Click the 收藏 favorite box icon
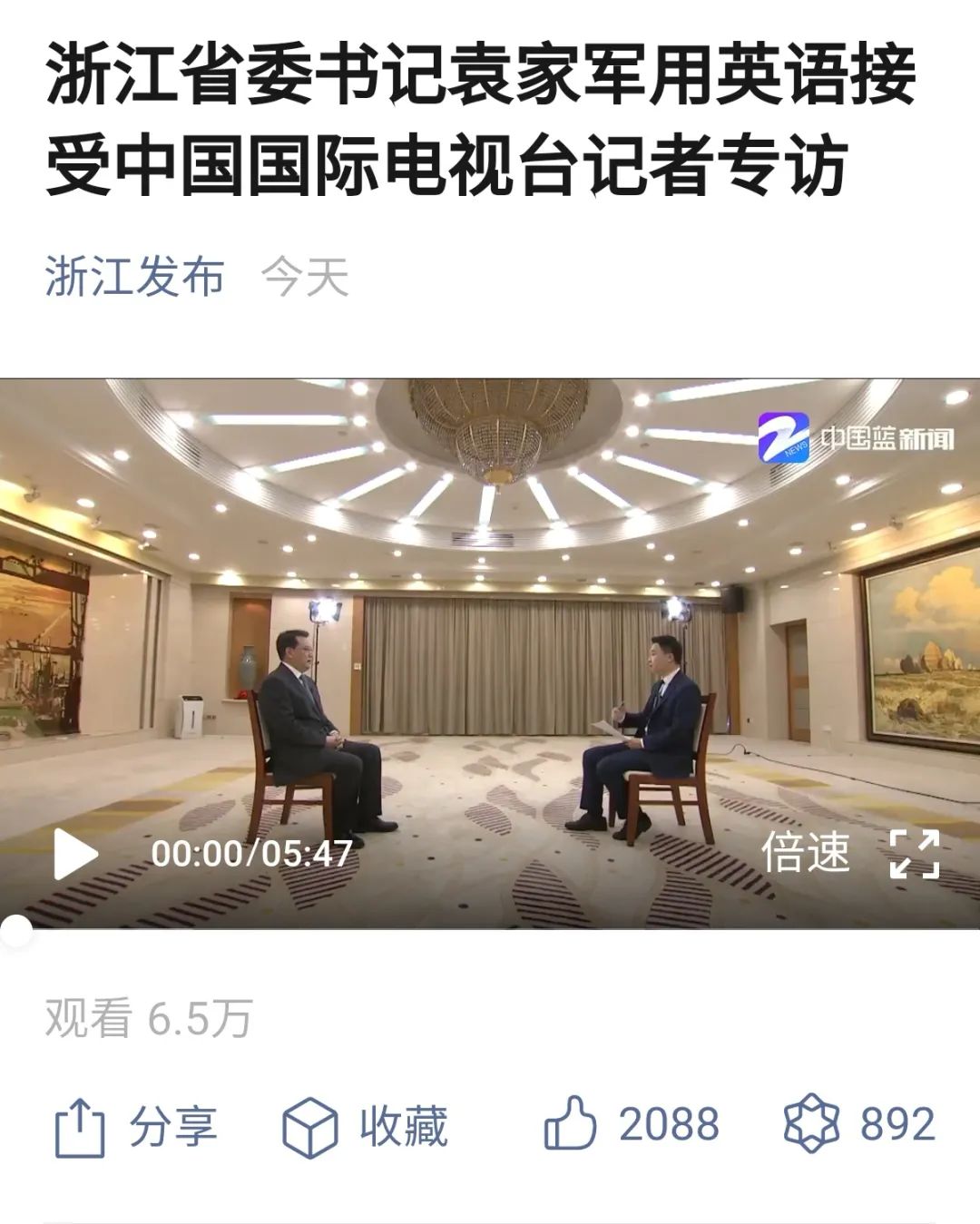 (x=313, y=1128)
